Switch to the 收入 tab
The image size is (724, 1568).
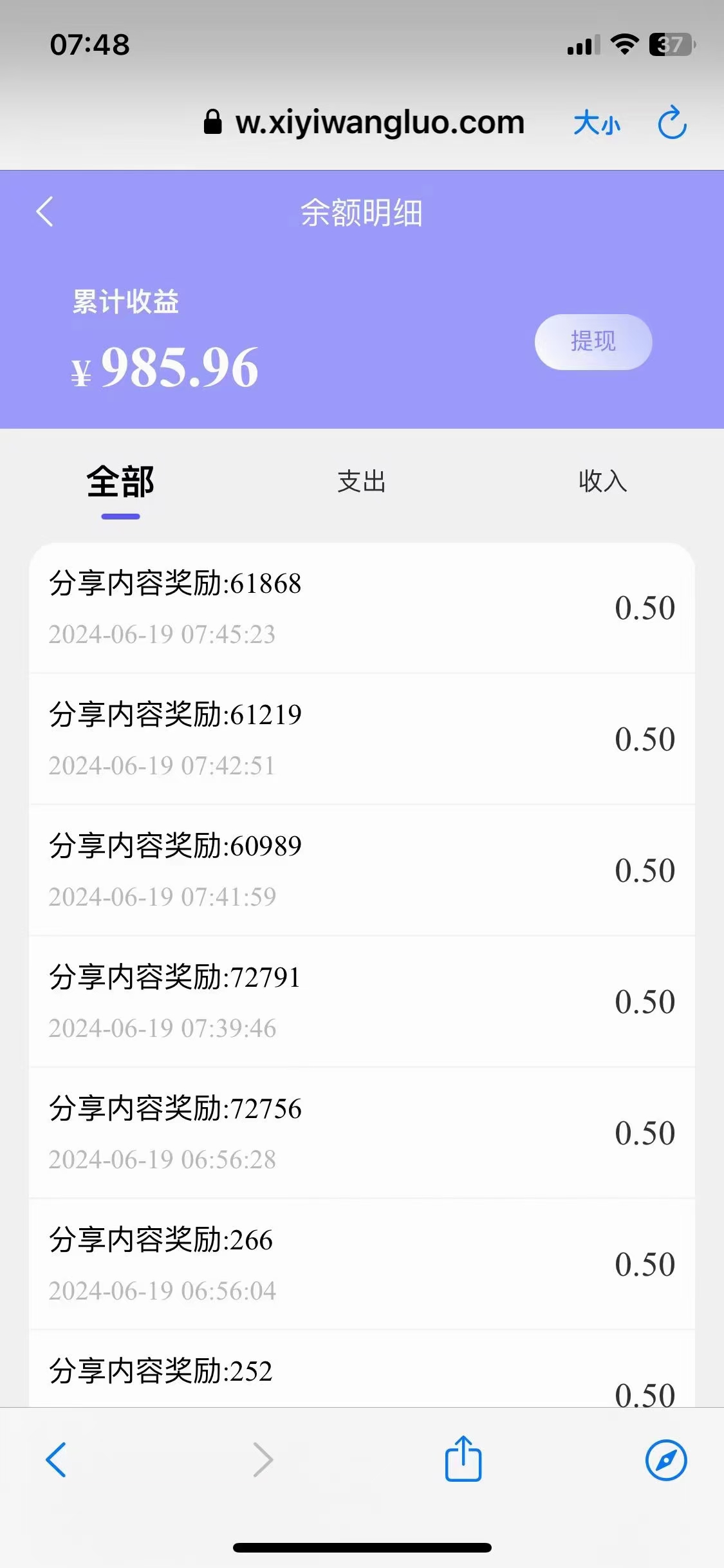tap(602, 481)
